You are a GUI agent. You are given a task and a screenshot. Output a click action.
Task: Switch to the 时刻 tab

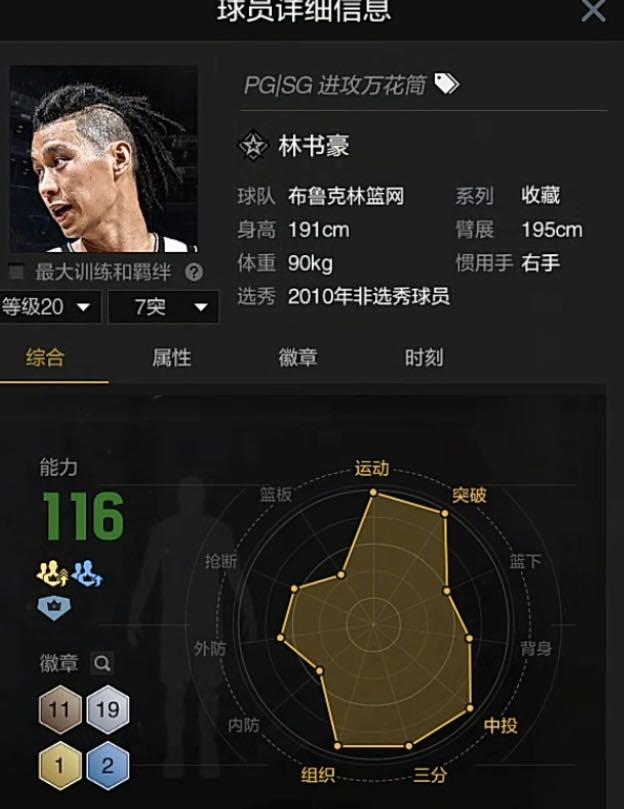tap(424, 358)
